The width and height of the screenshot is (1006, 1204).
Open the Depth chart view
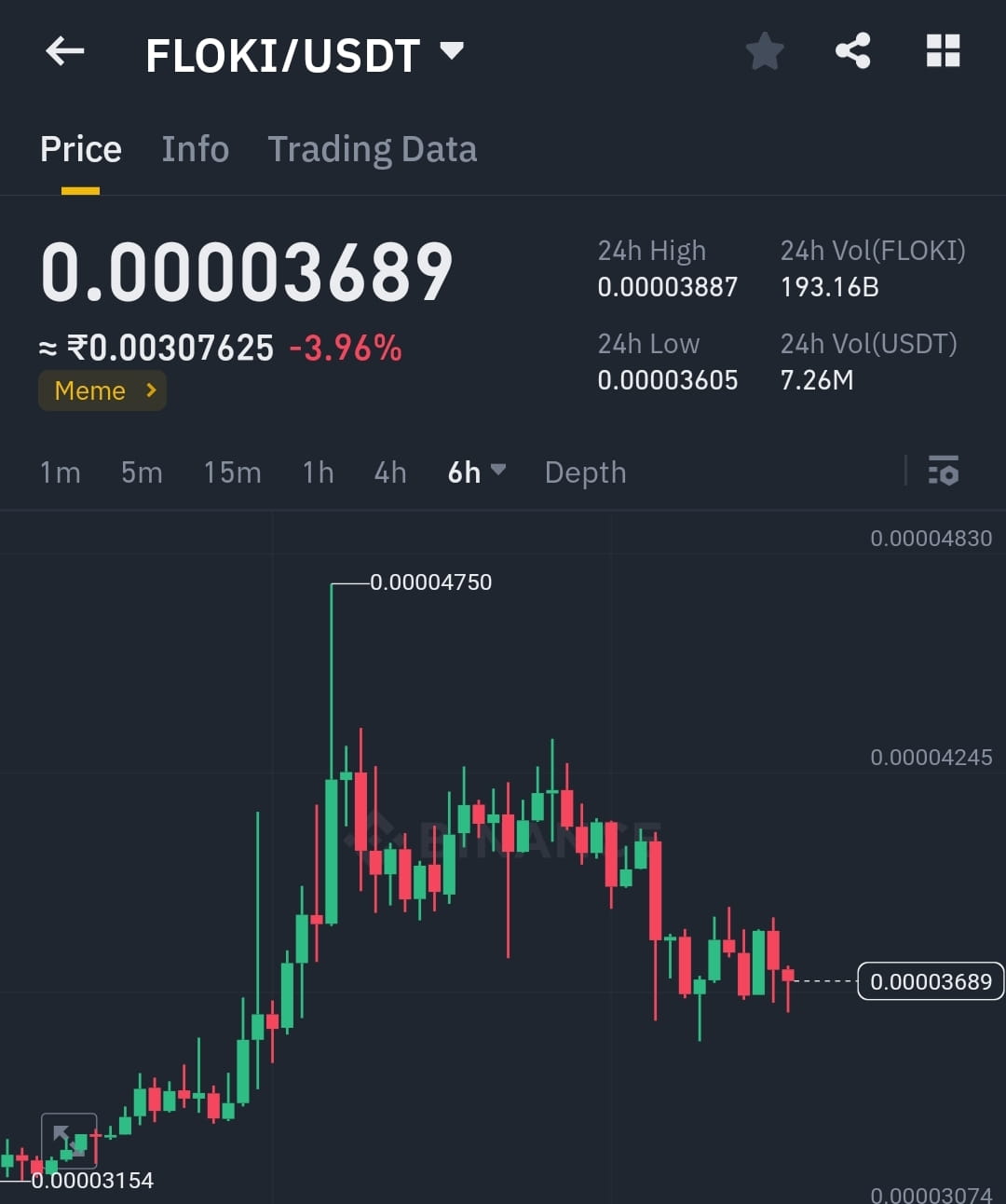[x=585, y=472]
